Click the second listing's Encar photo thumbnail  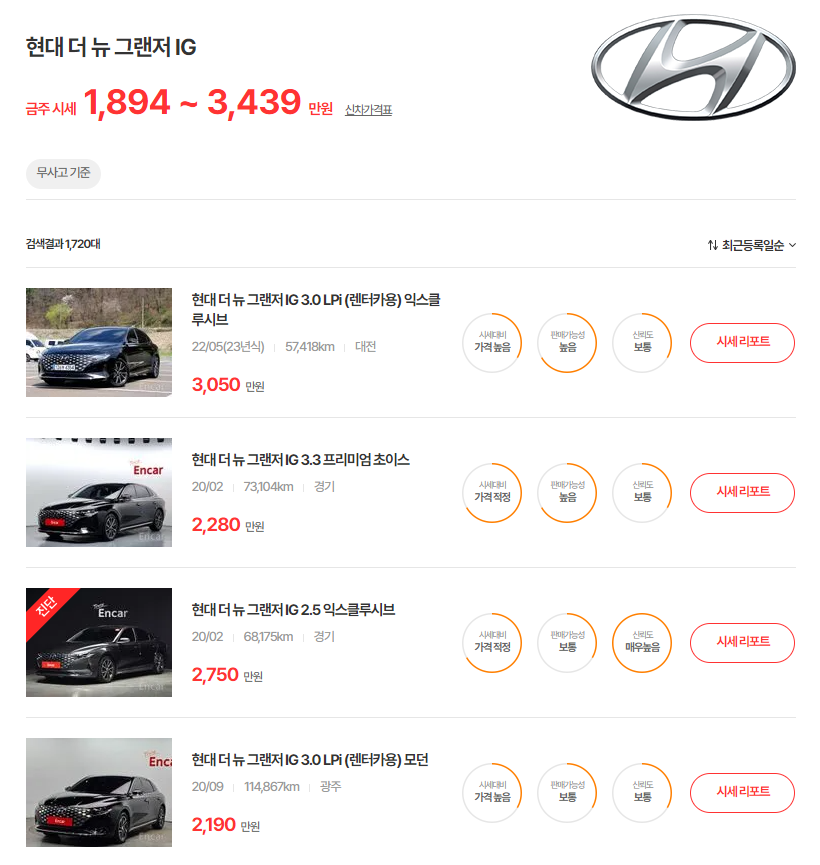click(98, 492)
